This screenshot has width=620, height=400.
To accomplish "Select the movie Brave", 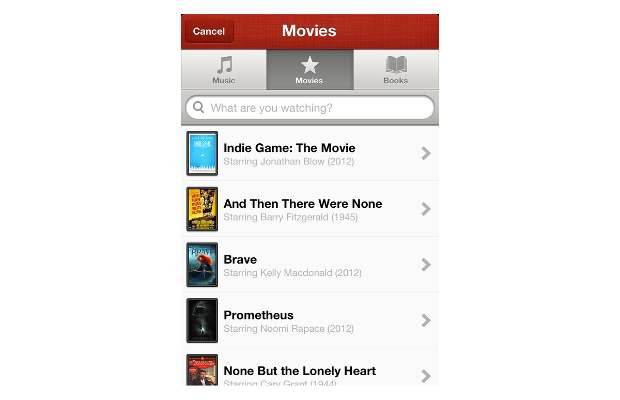I will coord(310,265).
